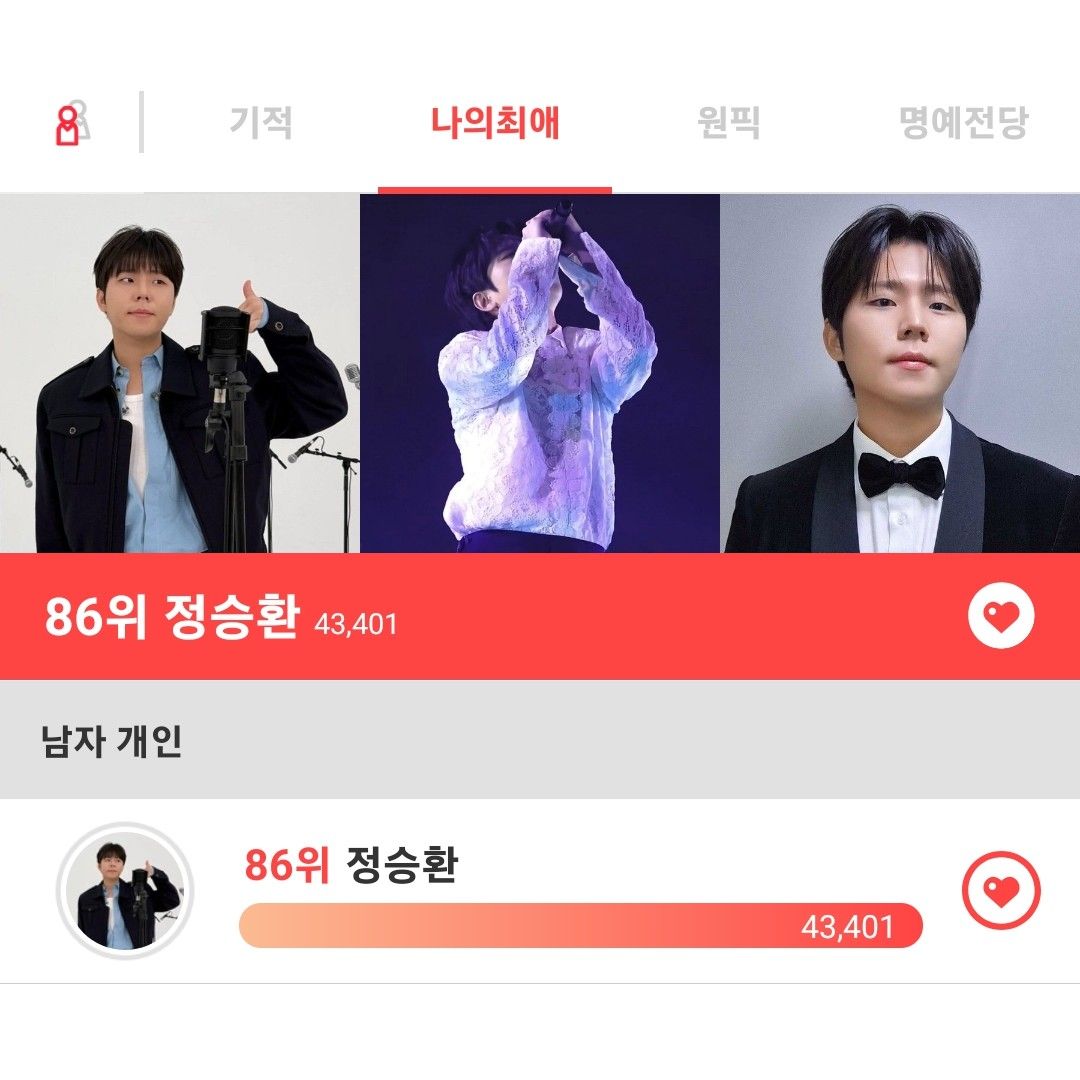Switch to the 기적 tab

pyautogui.click(x=261, y=123)
